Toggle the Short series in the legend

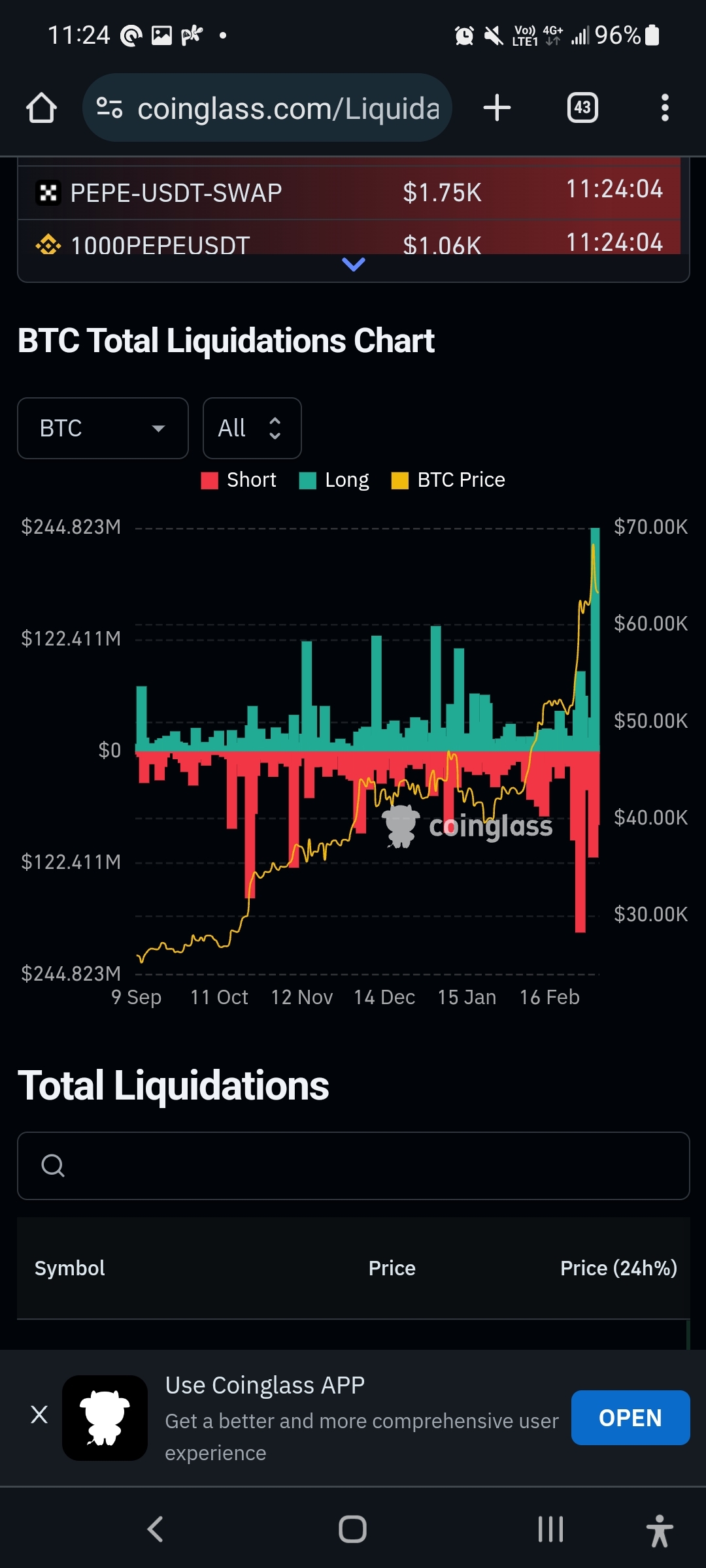(x=239, y=480)
